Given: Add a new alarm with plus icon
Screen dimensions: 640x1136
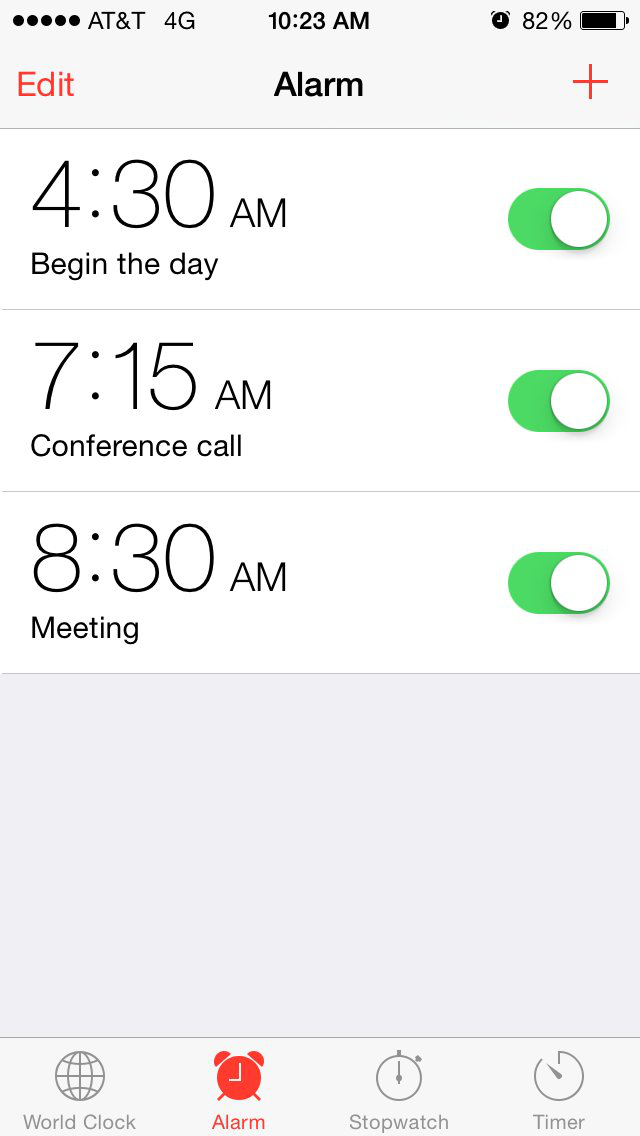Looking at the screenshot, I should [590, 83].
